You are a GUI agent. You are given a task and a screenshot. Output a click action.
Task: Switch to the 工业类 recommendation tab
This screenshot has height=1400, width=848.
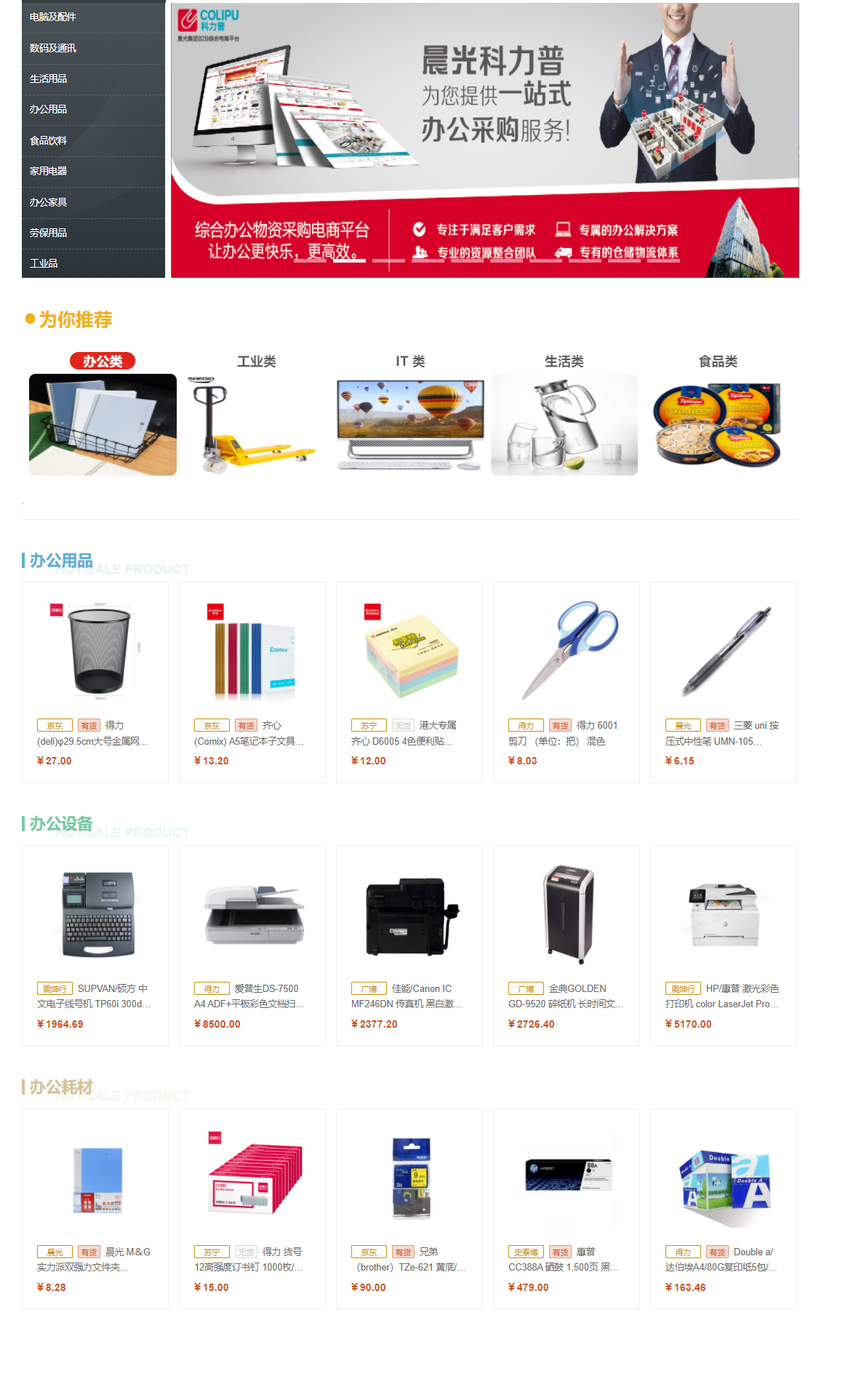(x=256, y=361)
